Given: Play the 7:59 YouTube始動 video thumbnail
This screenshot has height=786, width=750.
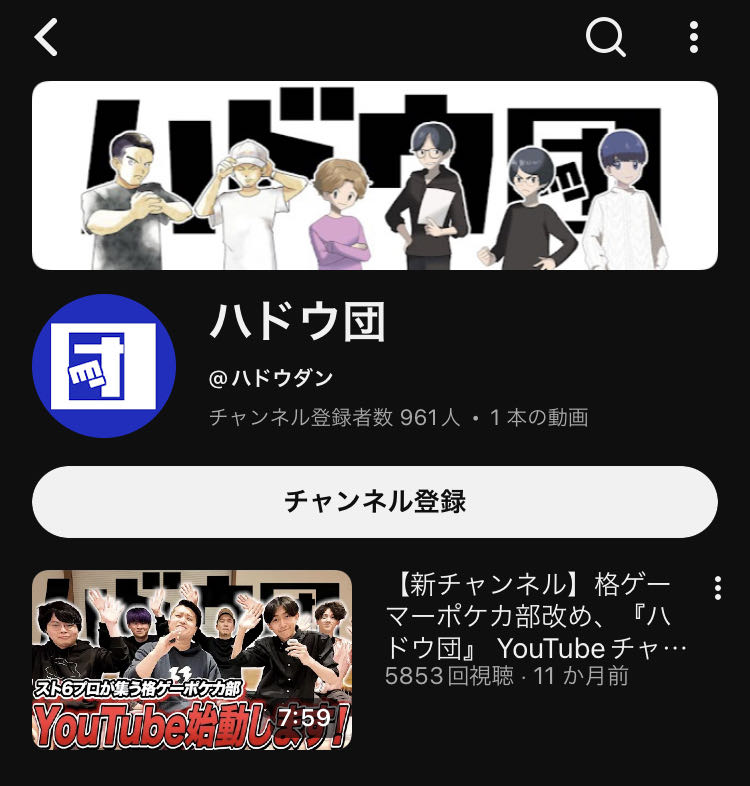Looking at the screenshot, I should (x=192, y=659).
